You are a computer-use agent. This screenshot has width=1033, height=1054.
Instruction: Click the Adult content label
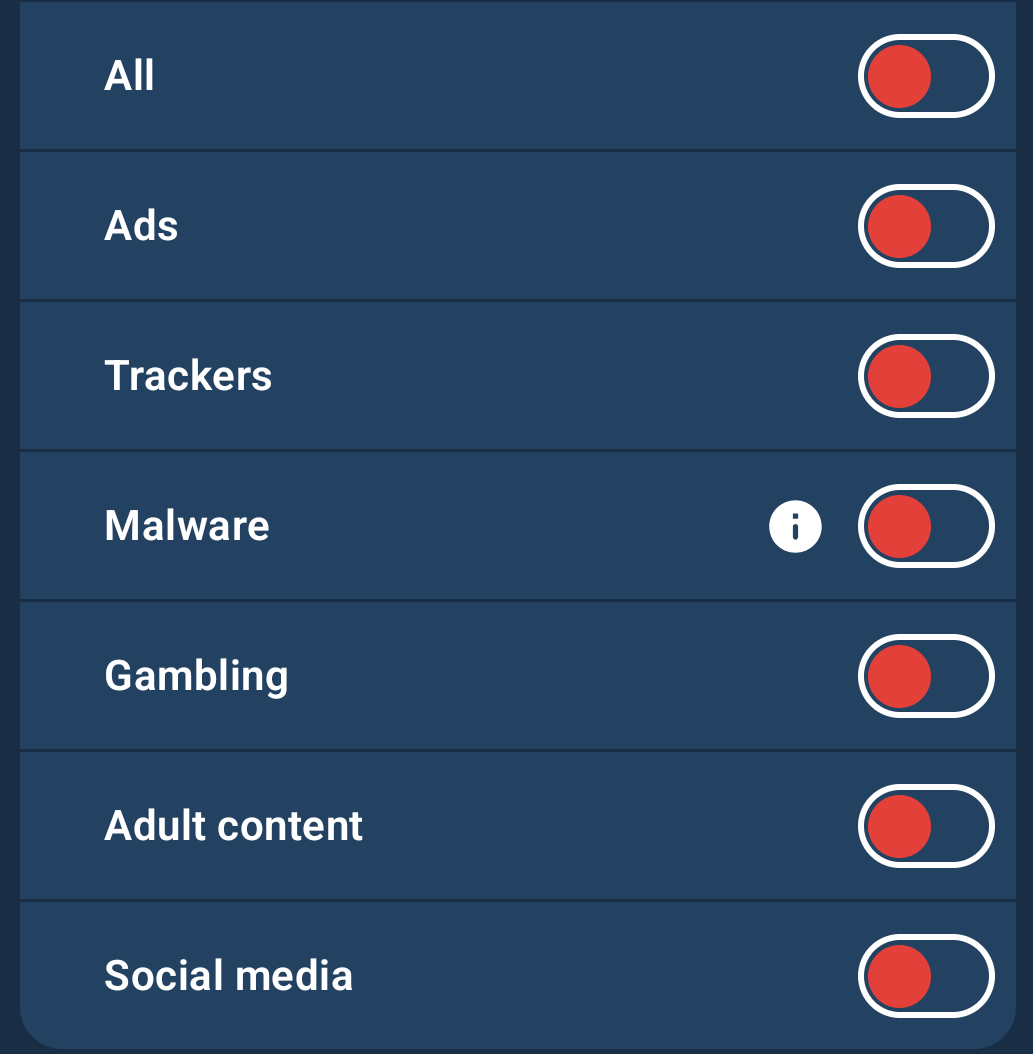pyautogui.click(x=234, y=826)
